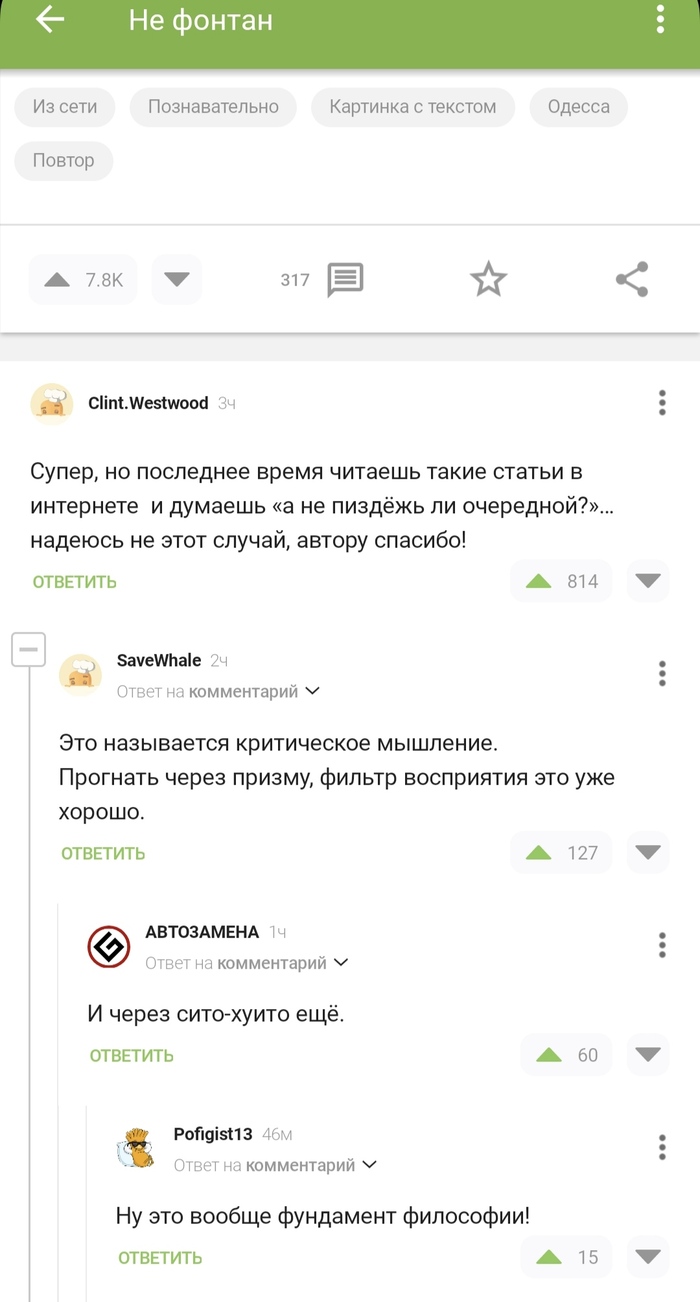700x1302 pixels.
Task: Upvote Clint.Westwood's comment with 814
Action: click(540, 581)
